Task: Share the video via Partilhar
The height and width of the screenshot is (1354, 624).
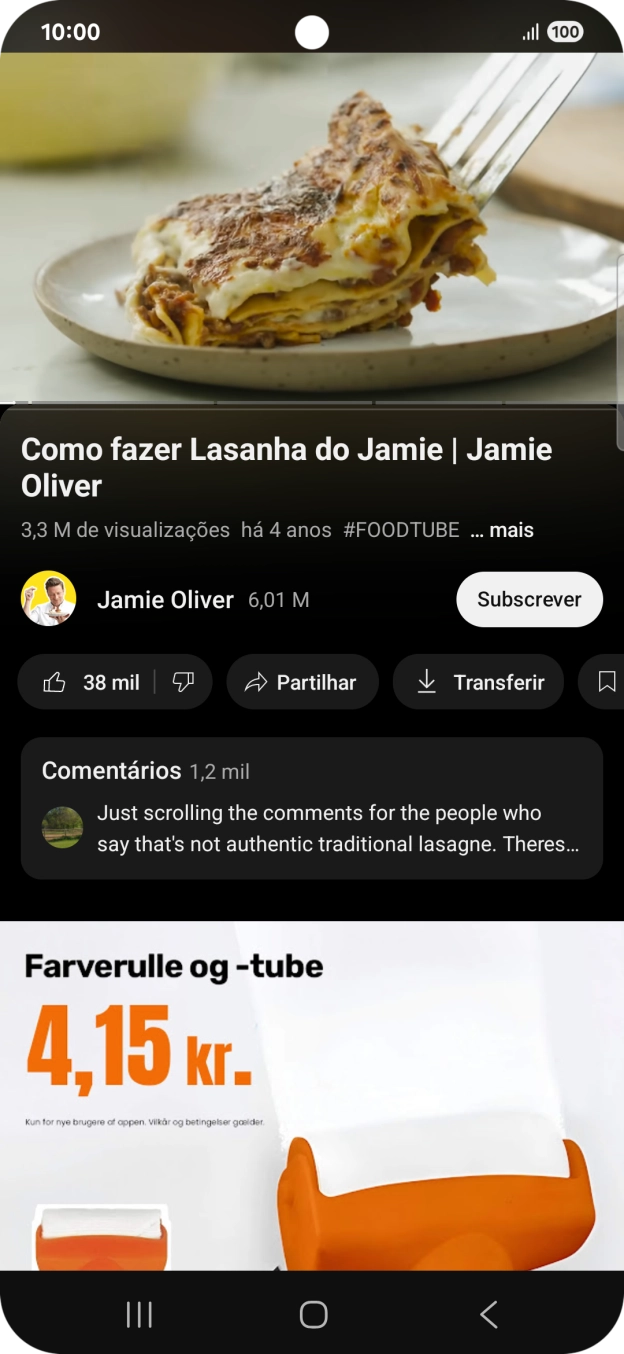Action: coord(302,682)
